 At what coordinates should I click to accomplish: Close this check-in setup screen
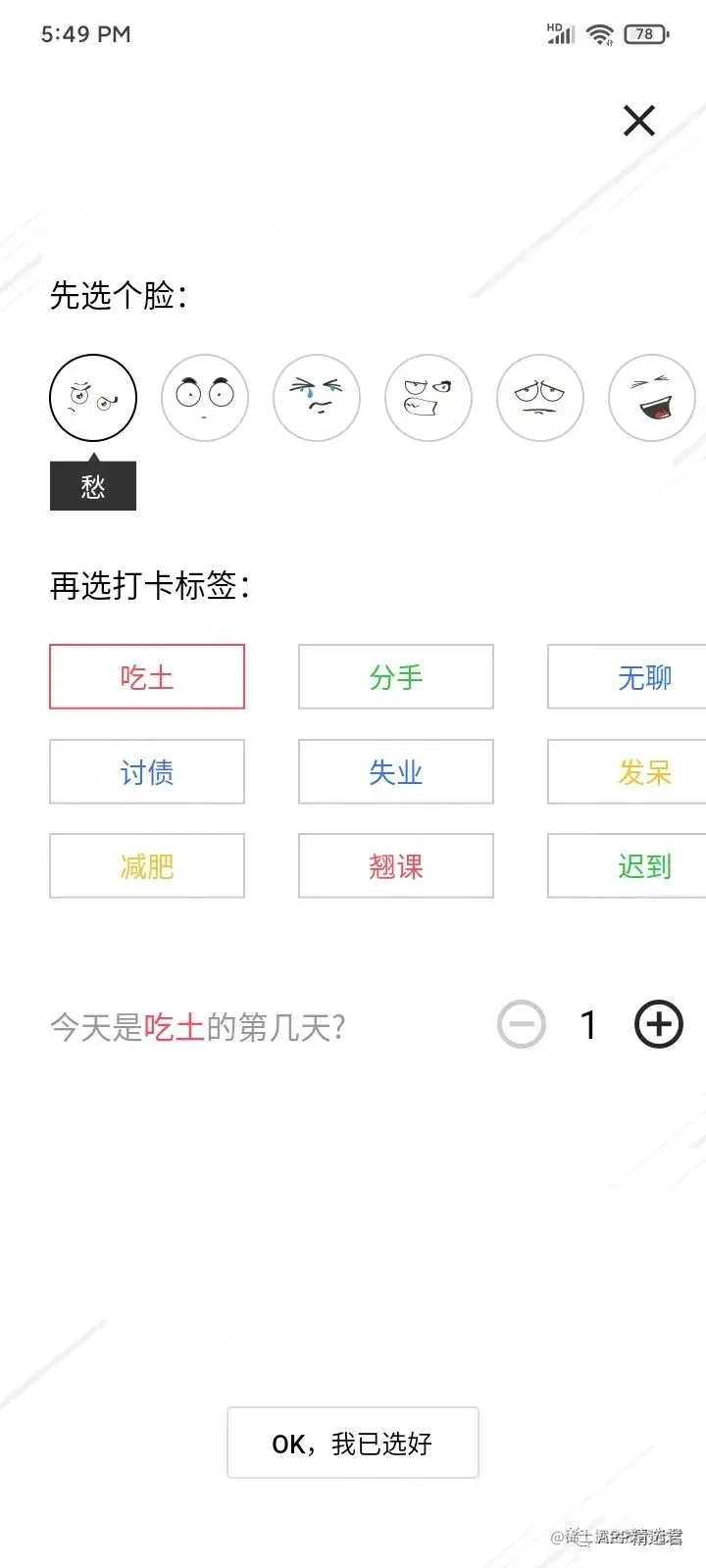coord(638,121)
